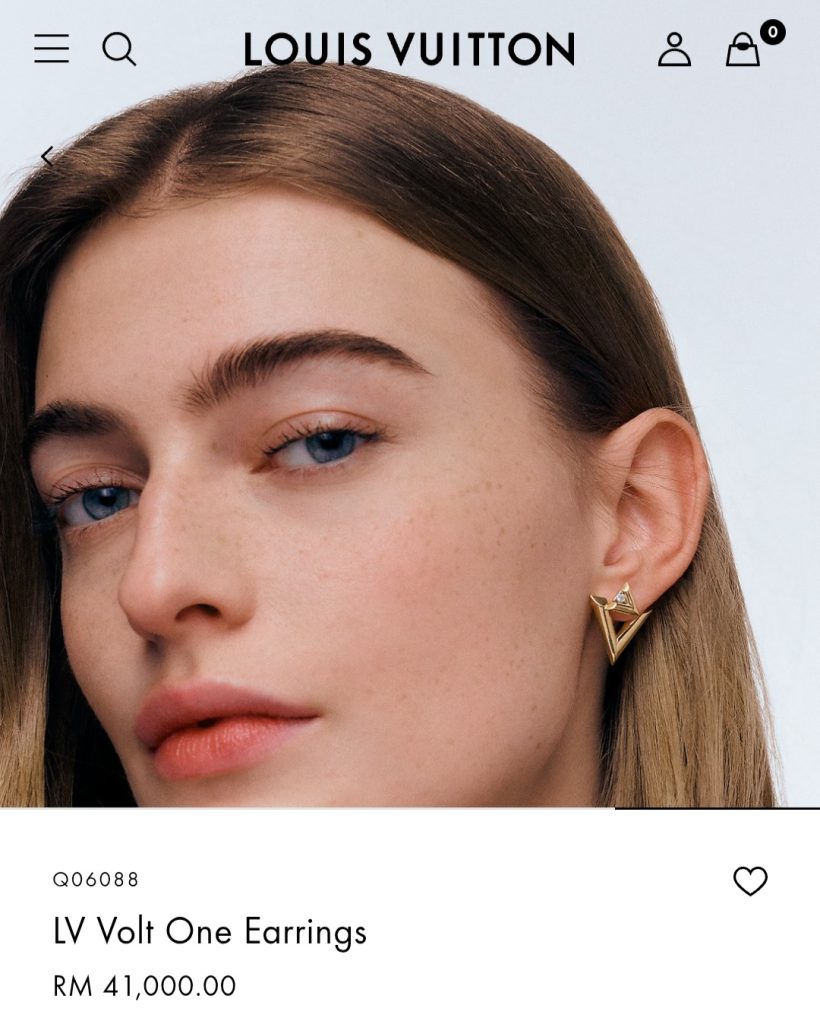Open the product photo of the earrings
The image size is (820, 1024).
[410, 450]
